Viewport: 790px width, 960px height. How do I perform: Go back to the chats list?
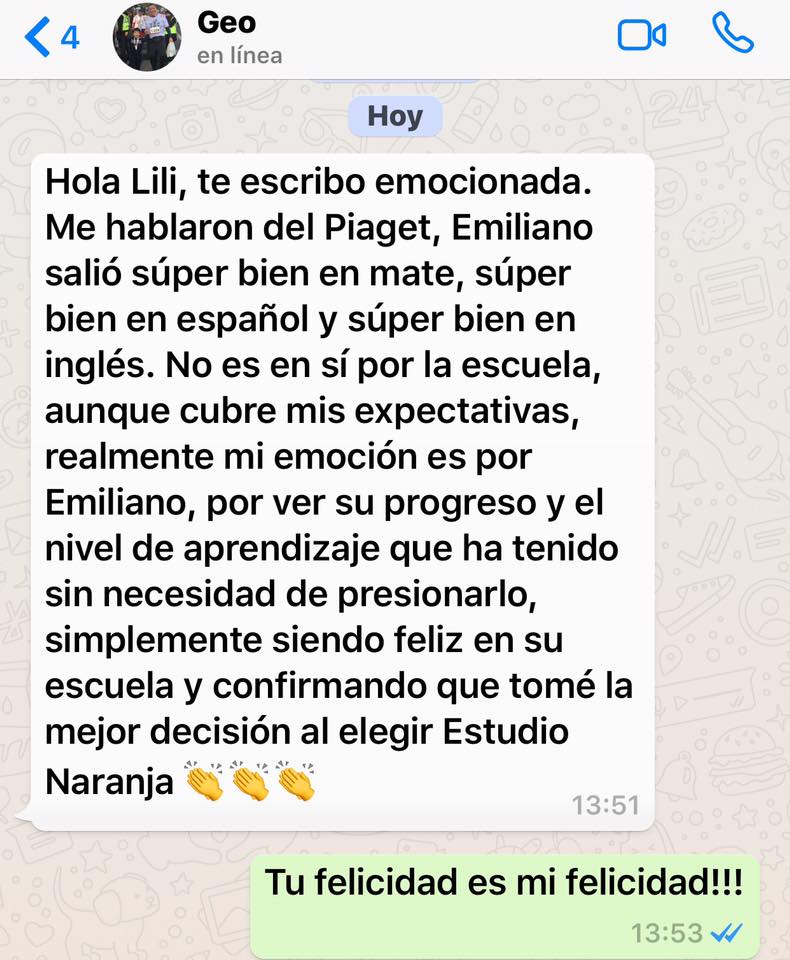click(x=48, y=37)
